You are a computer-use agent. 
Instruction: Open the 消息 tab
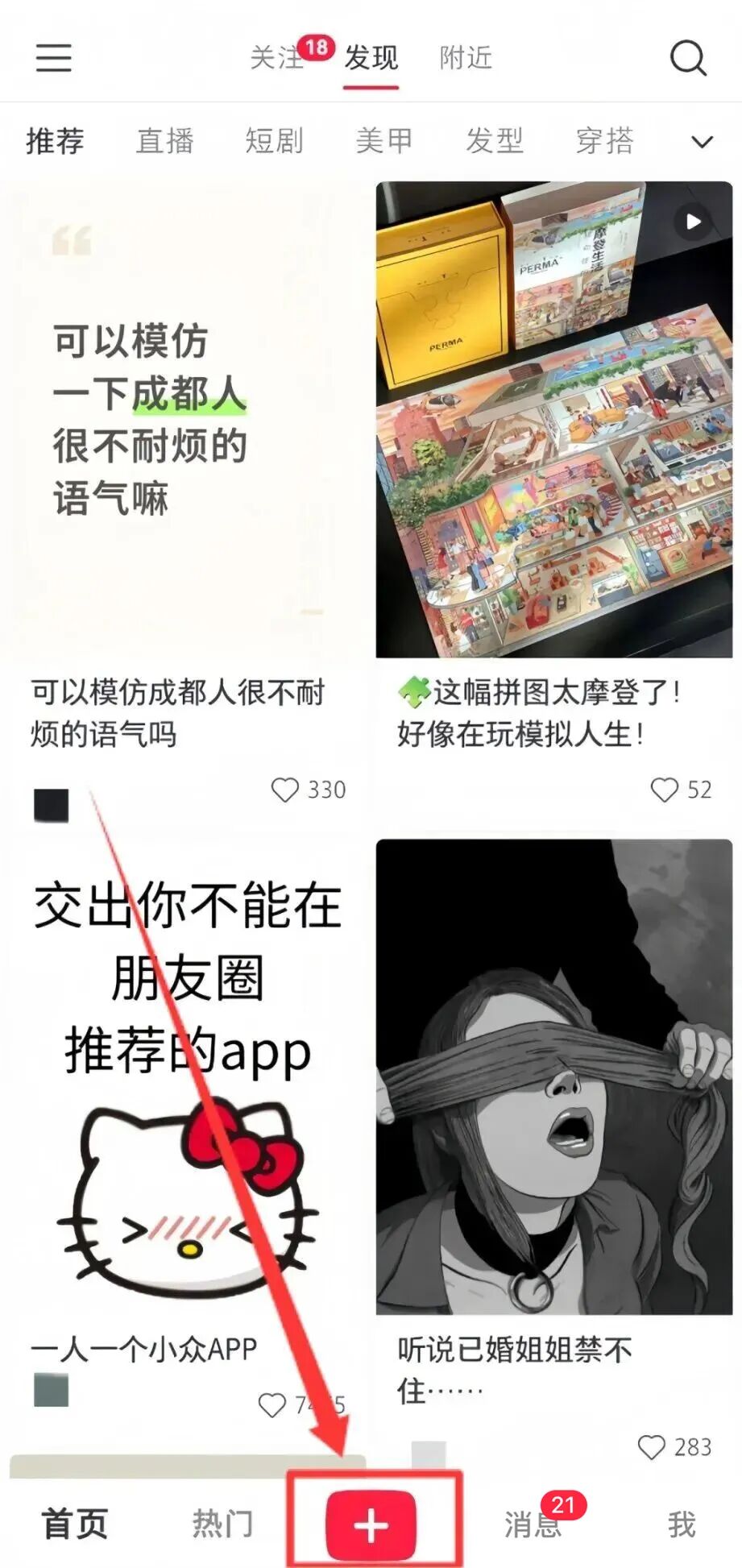coord(533,1524)
